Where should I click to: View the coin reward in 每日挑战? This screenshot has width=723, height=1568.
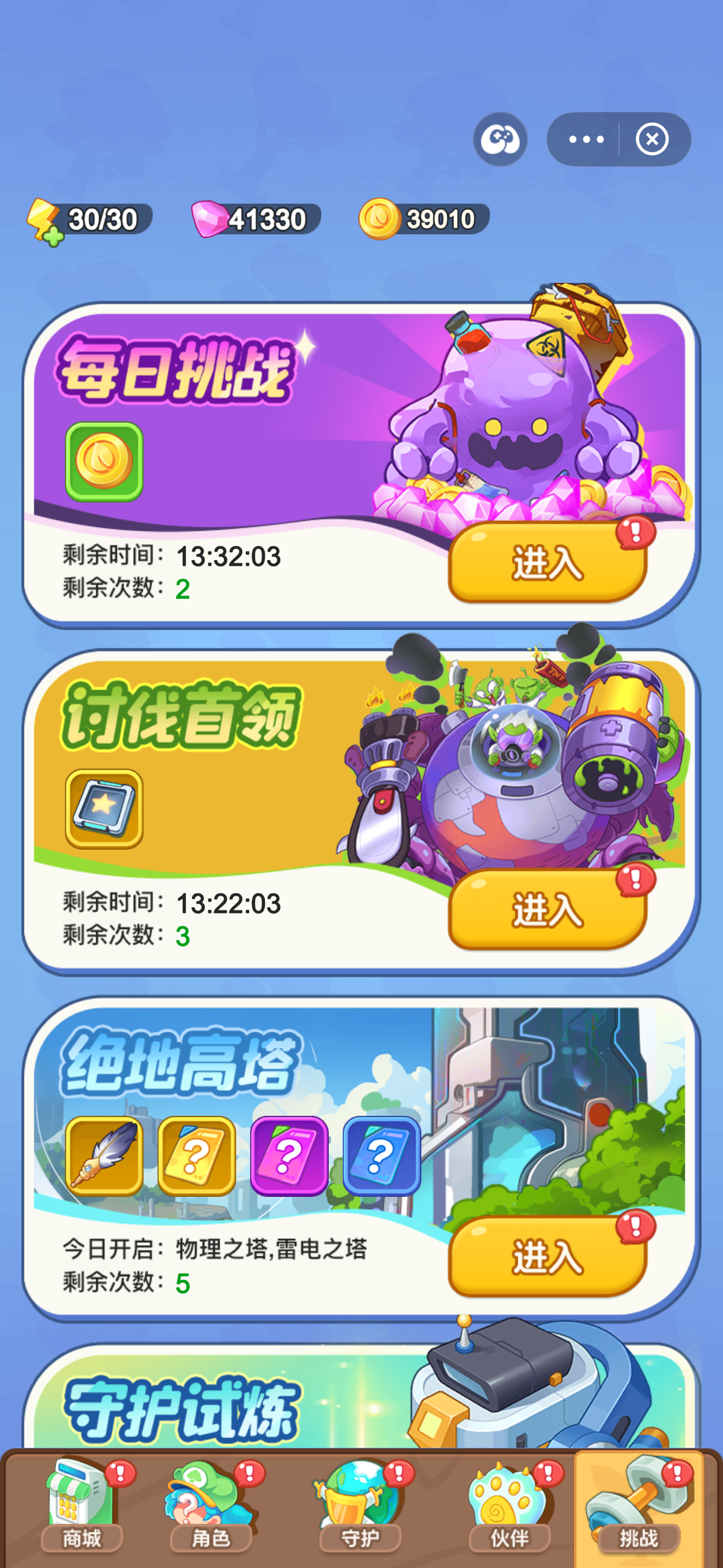(104, 462)
